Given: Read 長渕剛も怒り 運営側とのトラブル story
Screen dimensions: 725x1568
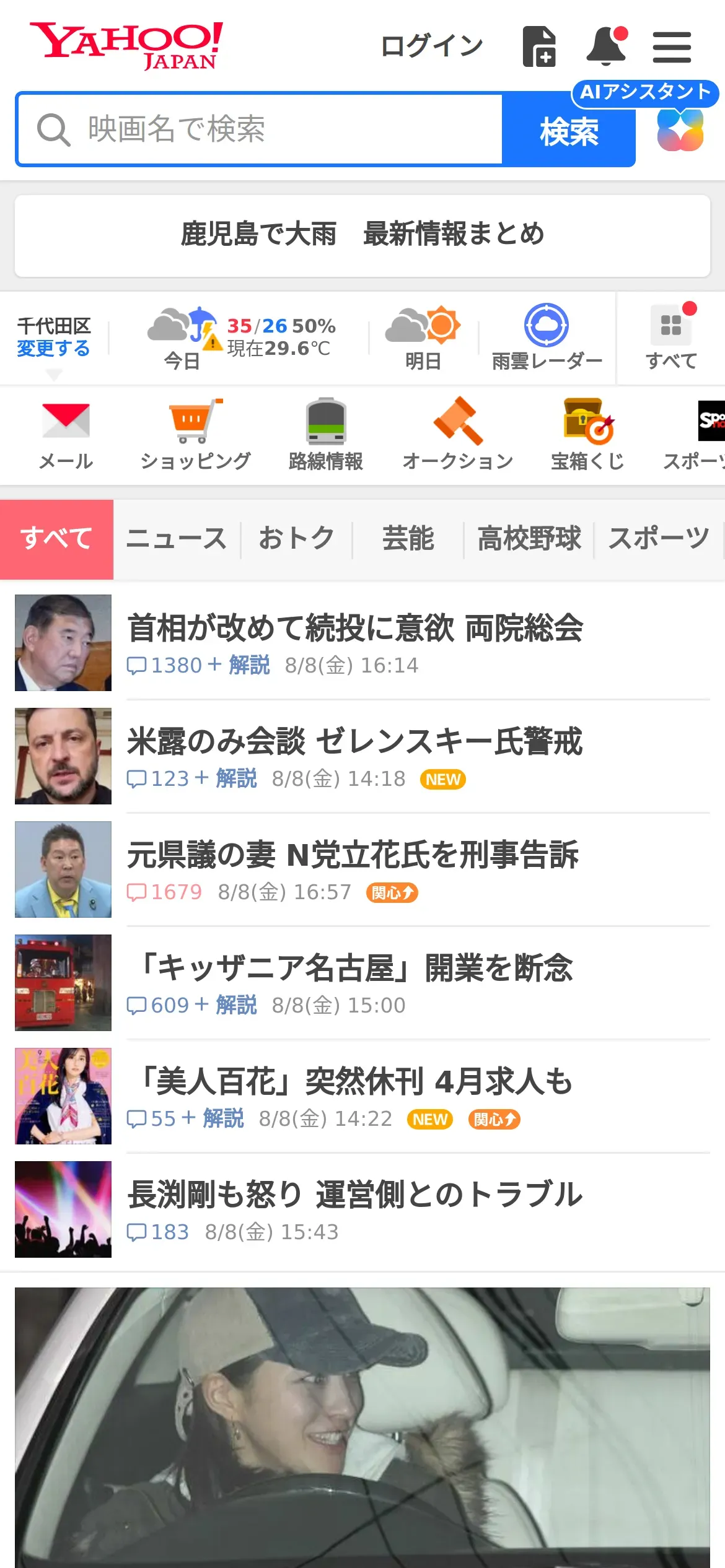Looking at the screenshot, I should (x=355, y=1195).
